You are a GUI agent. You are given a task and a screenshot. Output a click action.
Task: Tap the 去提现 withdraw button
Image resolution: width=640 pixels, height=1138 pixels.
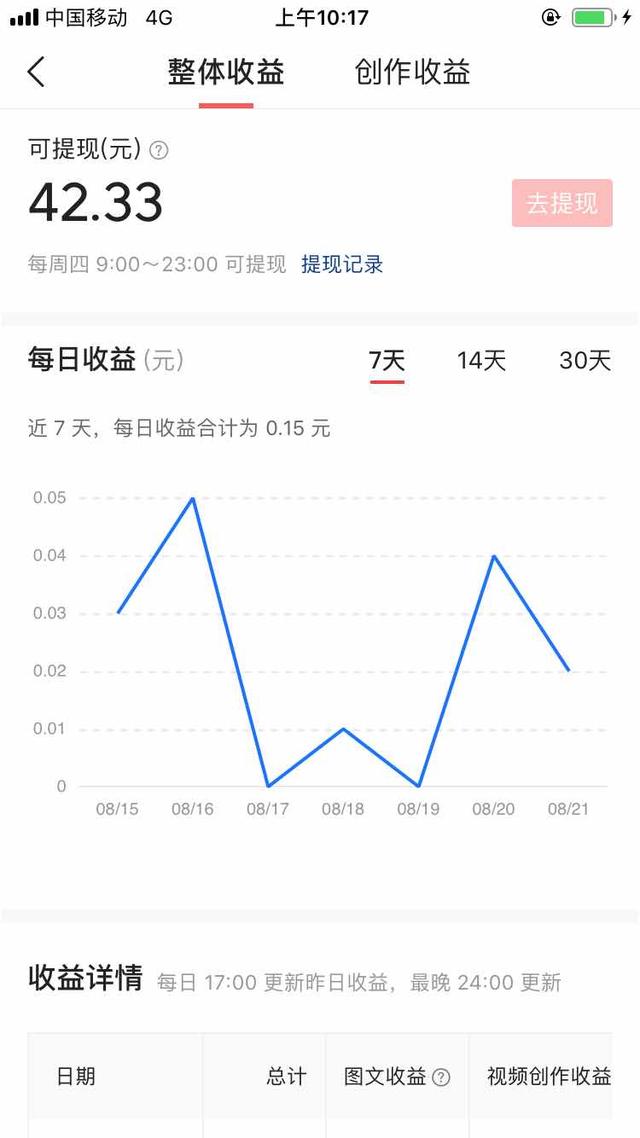click(x=561, y=203)
